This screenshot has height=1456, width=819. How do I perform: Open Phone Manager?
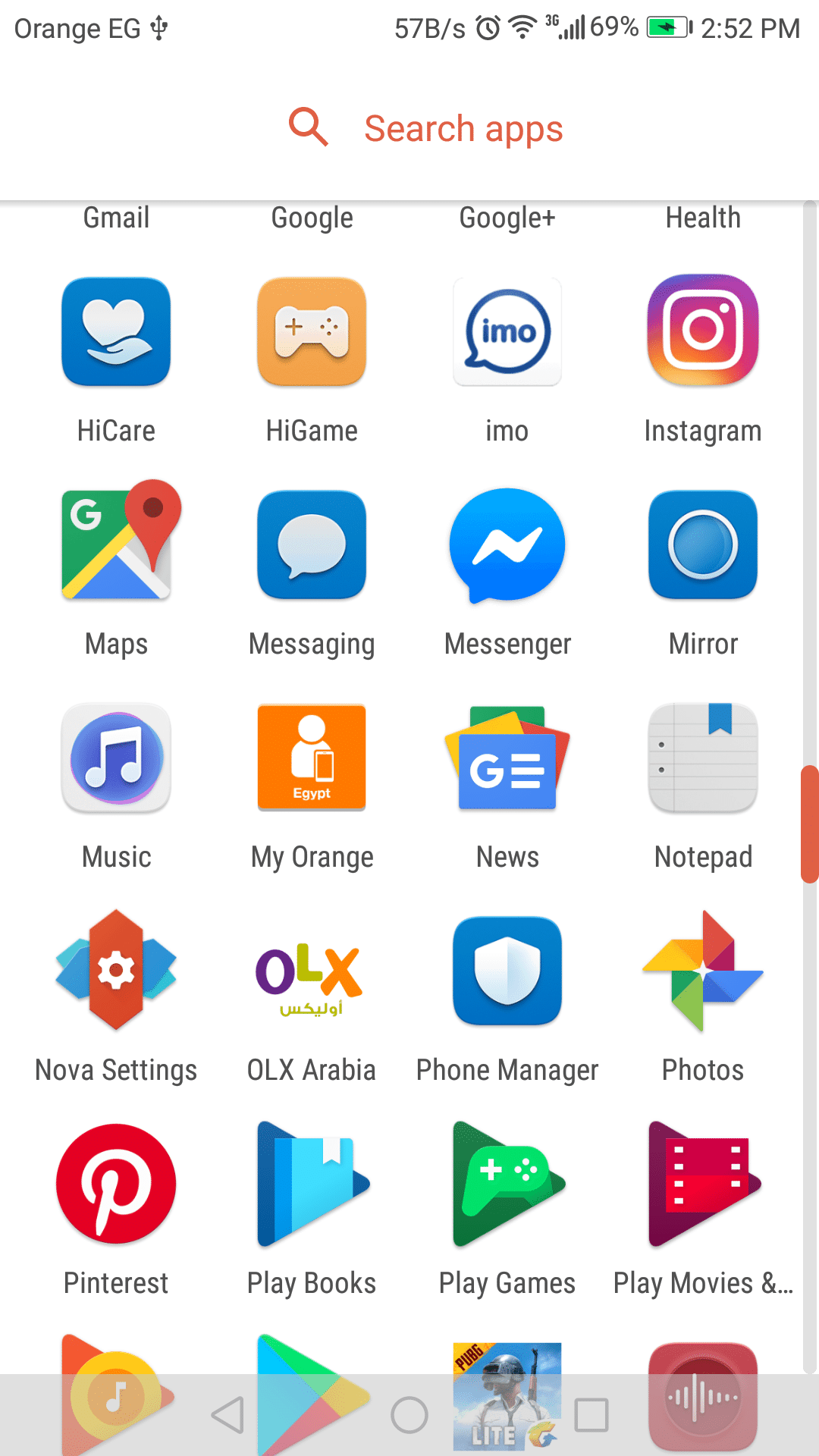(507, 970)
